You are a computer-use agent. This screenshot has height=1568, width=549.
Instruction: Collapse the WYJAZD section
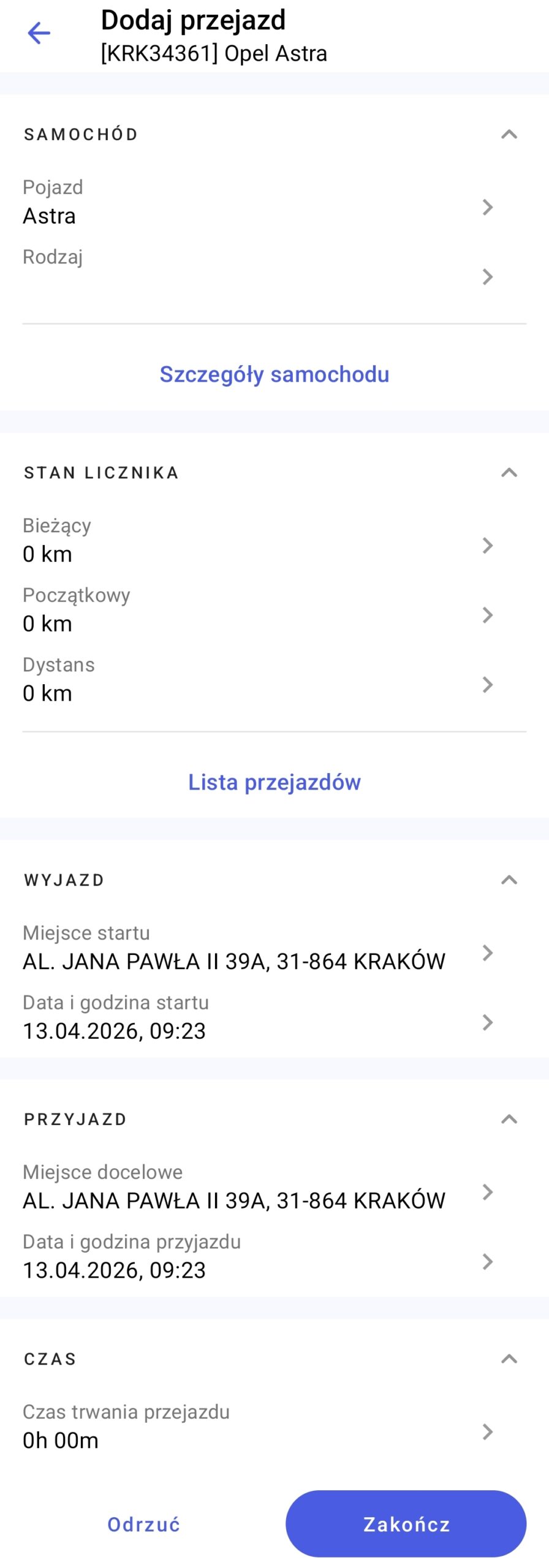[x=509, y=880]
